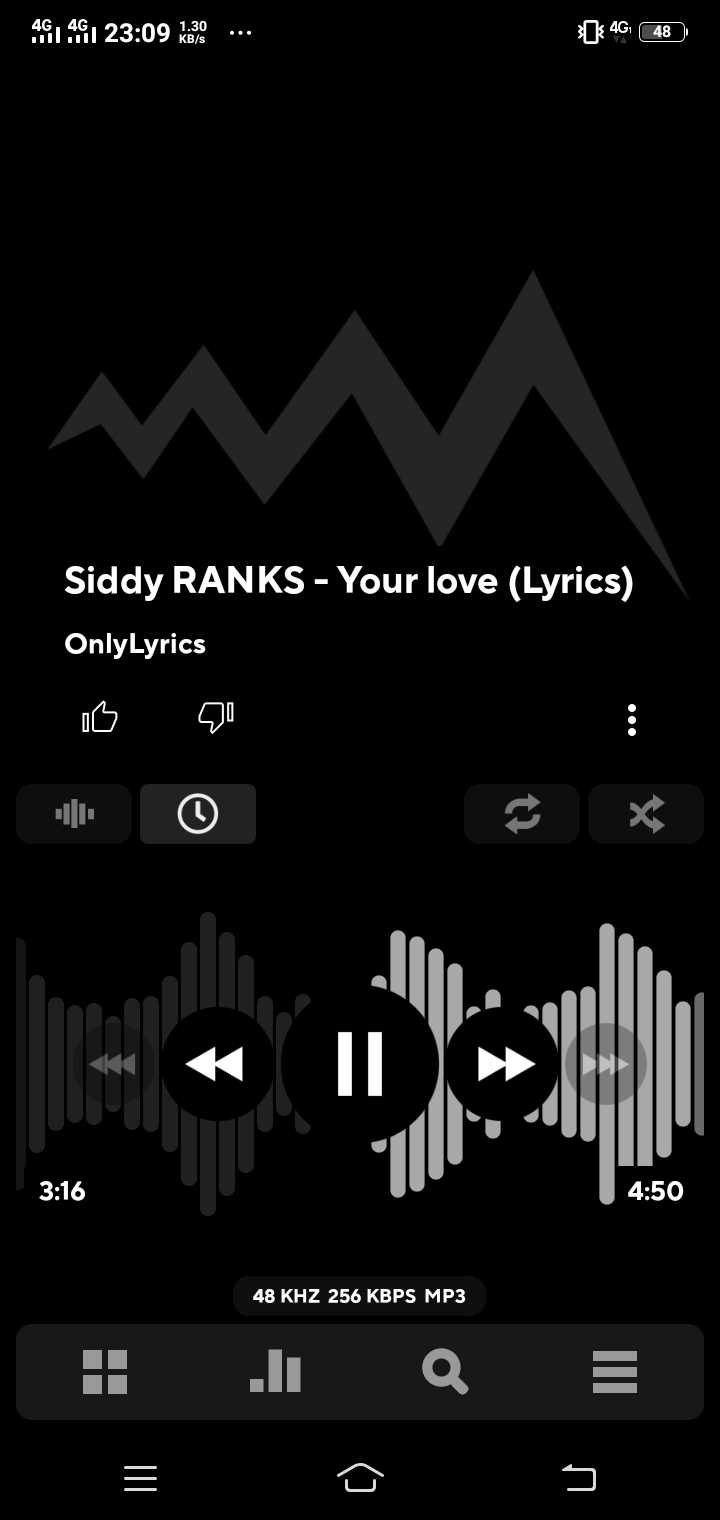
Task: Toggle repeat mode
Action: (x=522, y=814)
